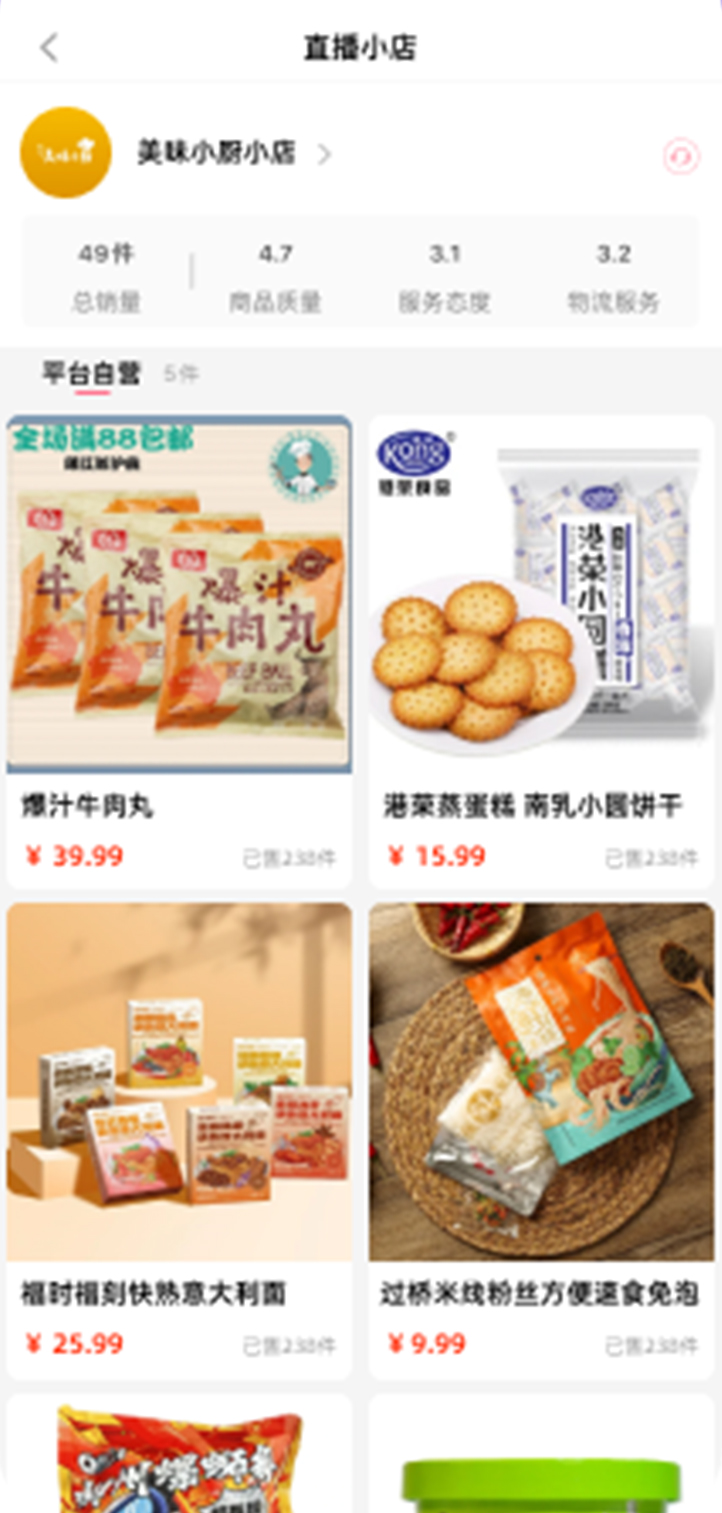View 过桥米线粉丝 product card

coord(541,1140)
